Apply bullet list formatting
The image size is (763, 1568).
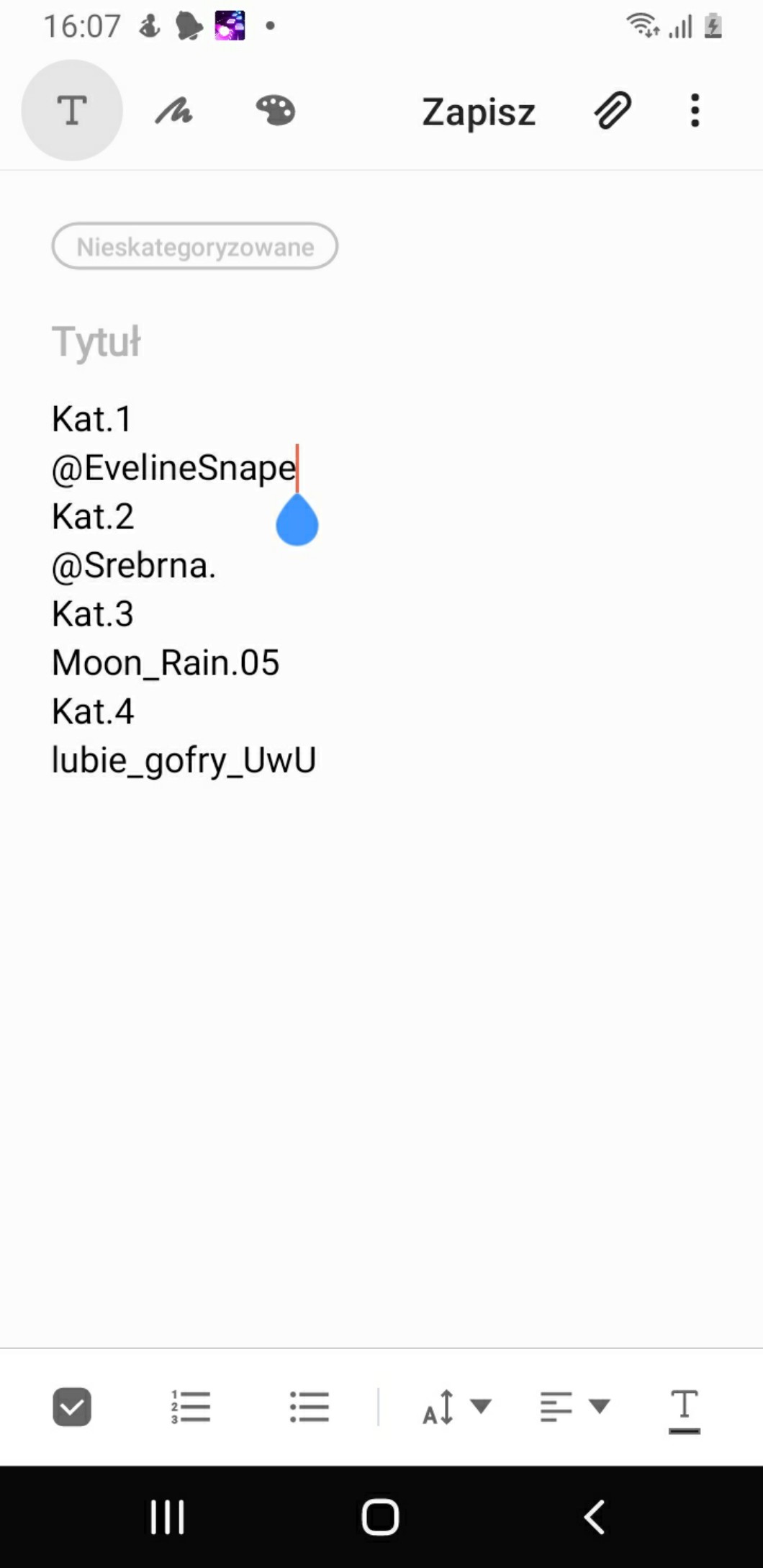tap(310, 1407)
